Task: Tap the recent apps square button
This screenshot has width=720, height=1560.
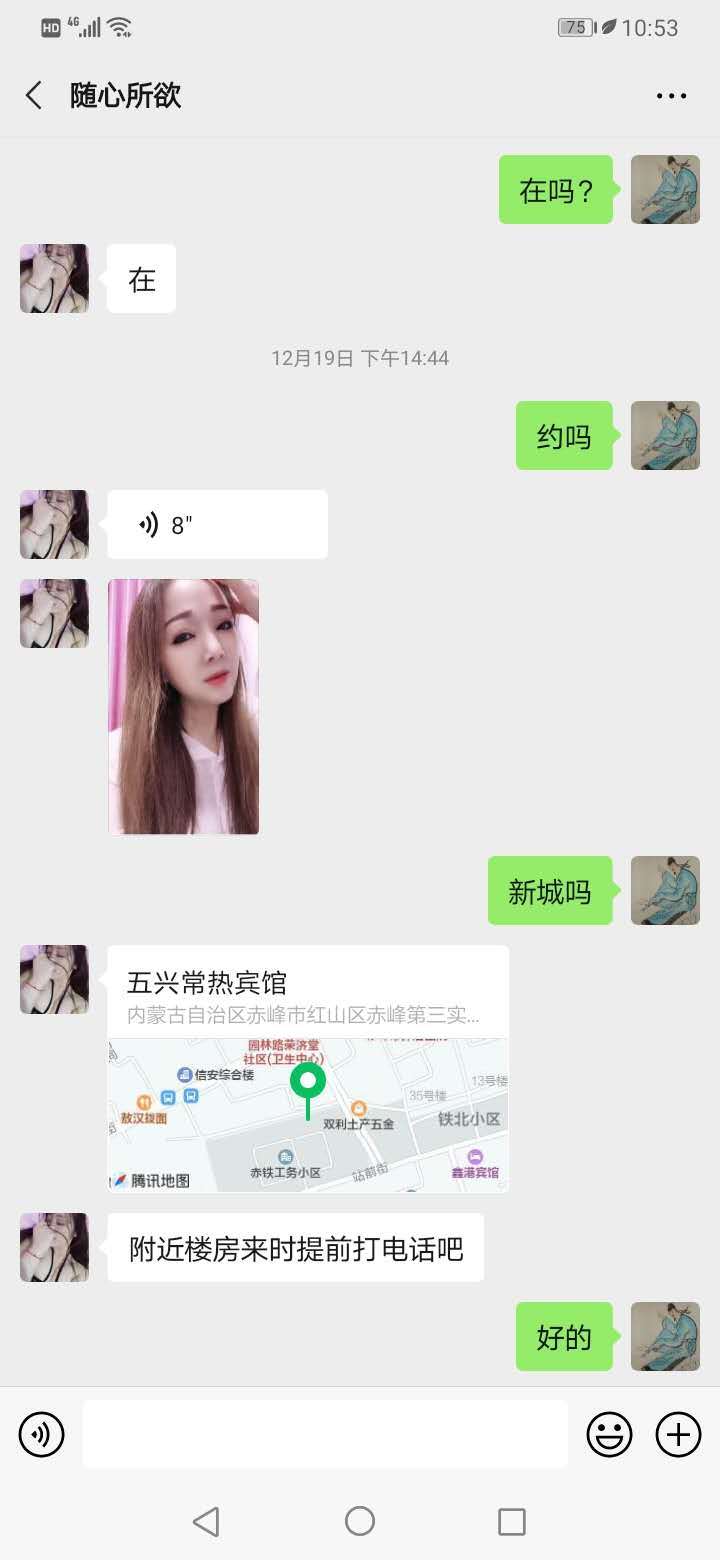Action: [x=511, y=1522]
